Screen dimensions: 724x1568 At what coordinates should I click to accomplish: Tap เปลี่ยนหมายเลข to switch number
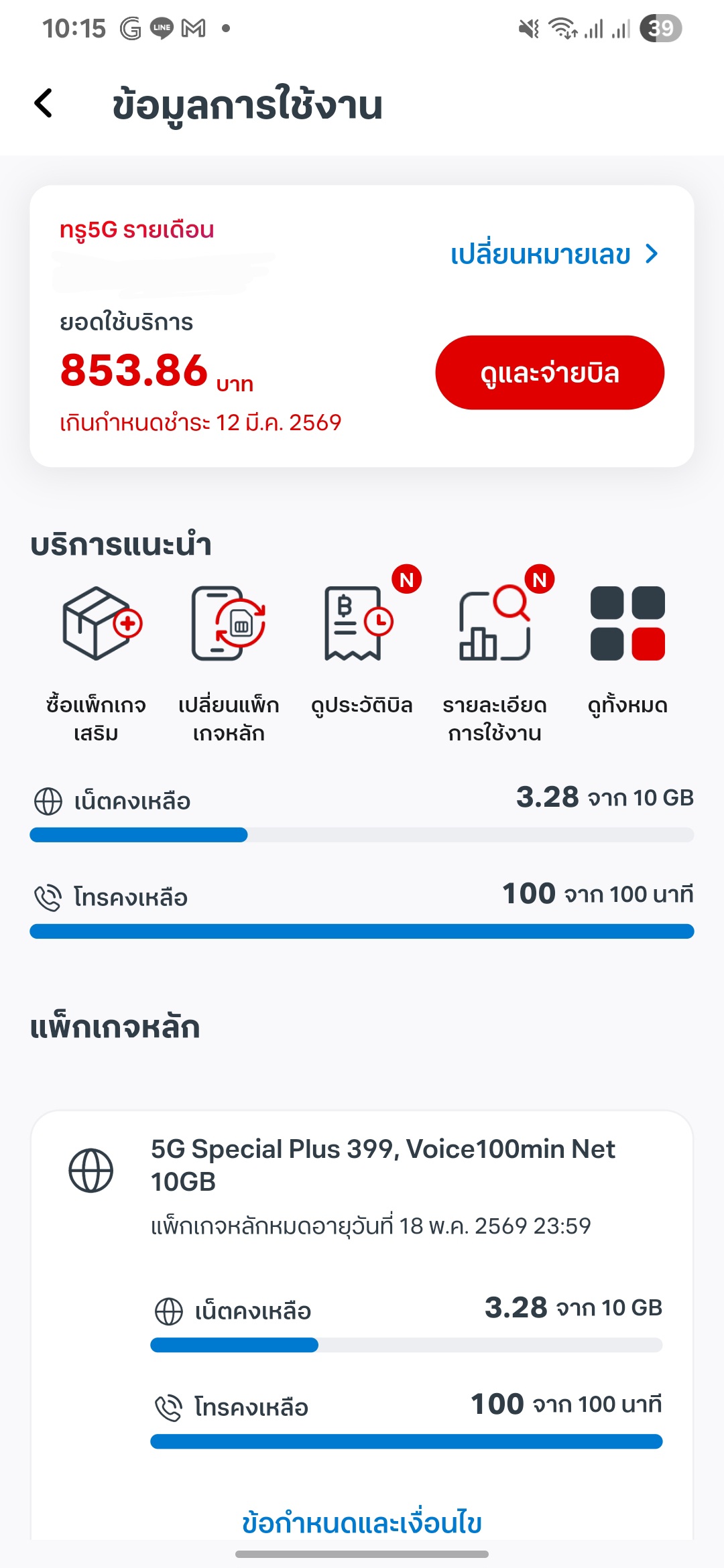tap(554, 255)
